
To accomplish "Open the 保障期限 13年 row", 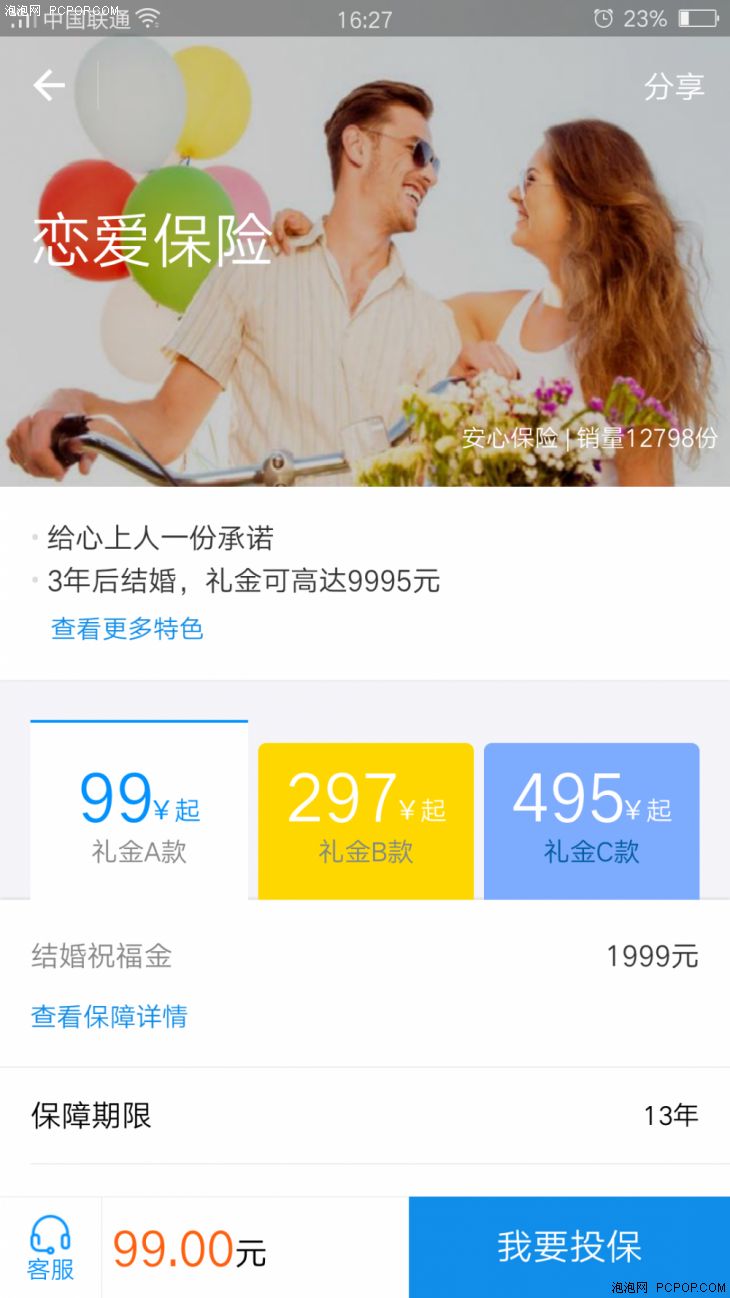I will tap(364, 1115).
